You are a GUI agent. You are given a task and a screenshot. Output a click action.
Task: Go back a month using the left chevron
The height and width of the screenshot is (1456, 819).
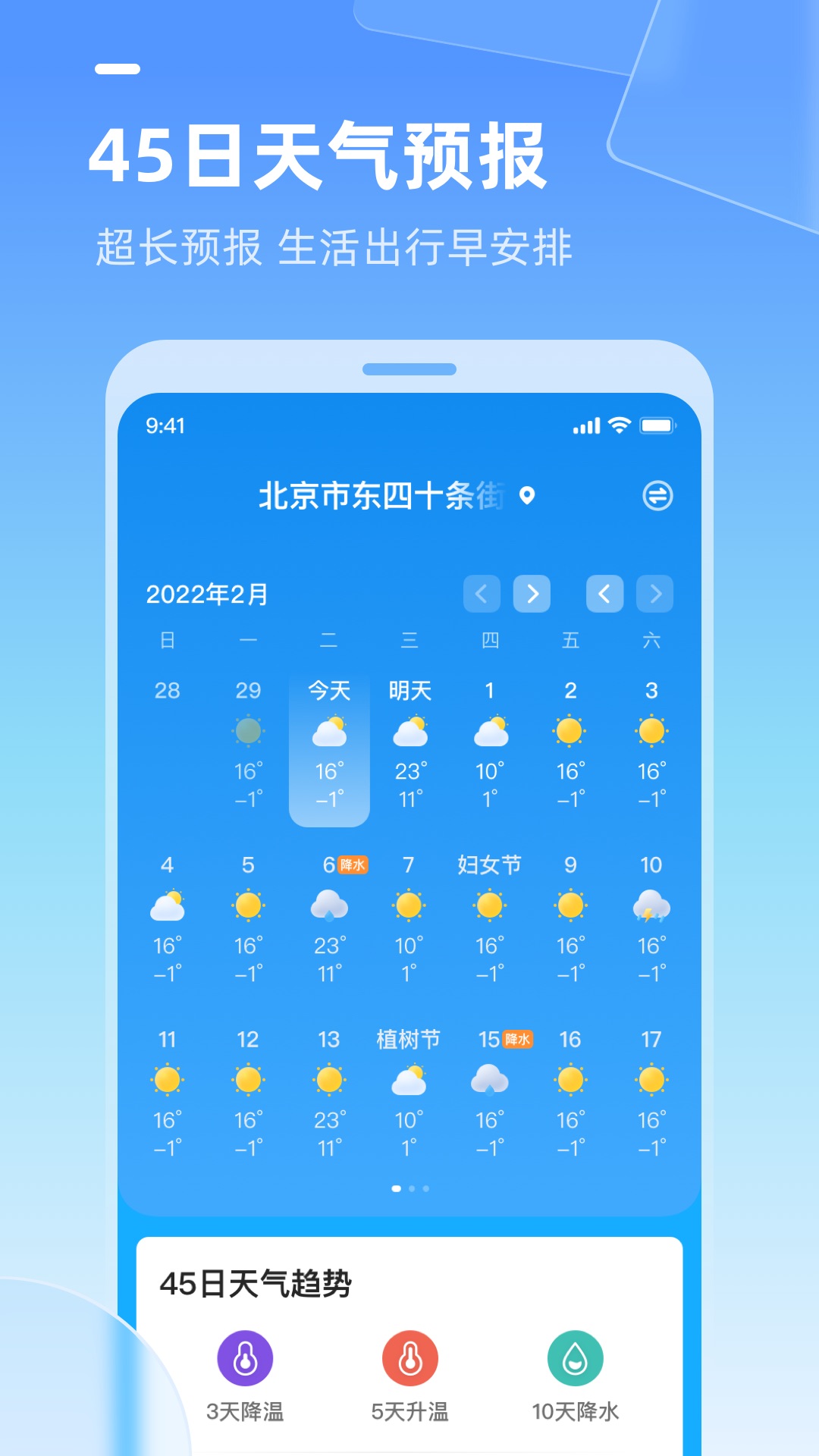click(481, 595)
